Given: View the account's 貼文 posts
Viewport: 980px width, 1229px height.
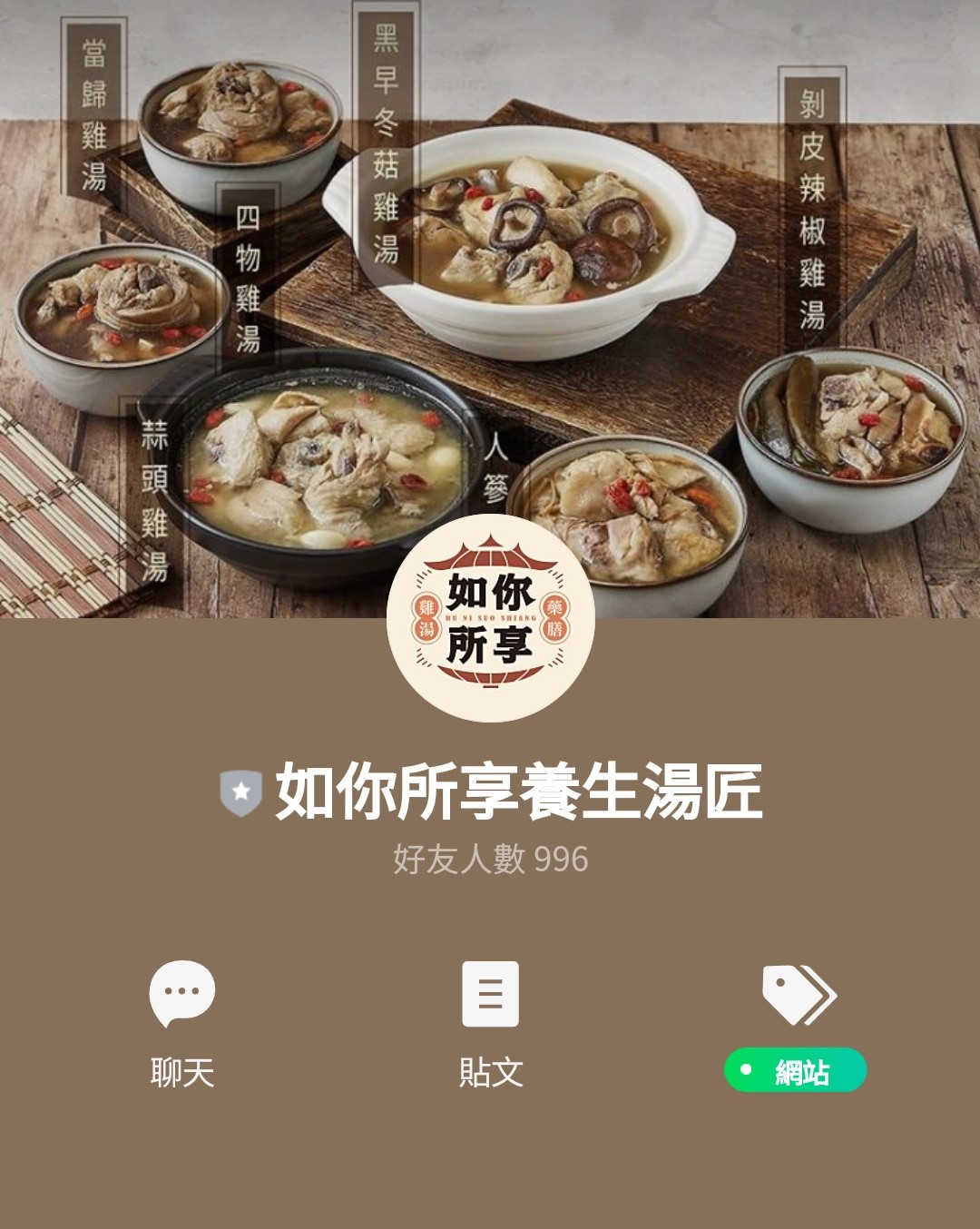Looking at the screenshot, I should click(490, 1022).
